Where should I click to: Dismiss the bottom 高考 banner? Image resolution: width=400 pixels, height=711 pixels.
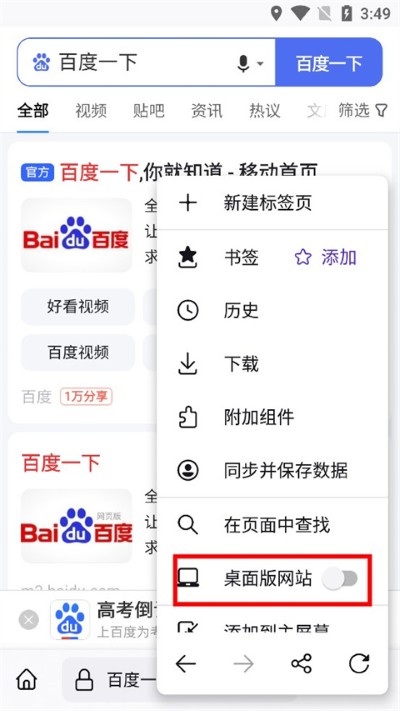(29, 620)
